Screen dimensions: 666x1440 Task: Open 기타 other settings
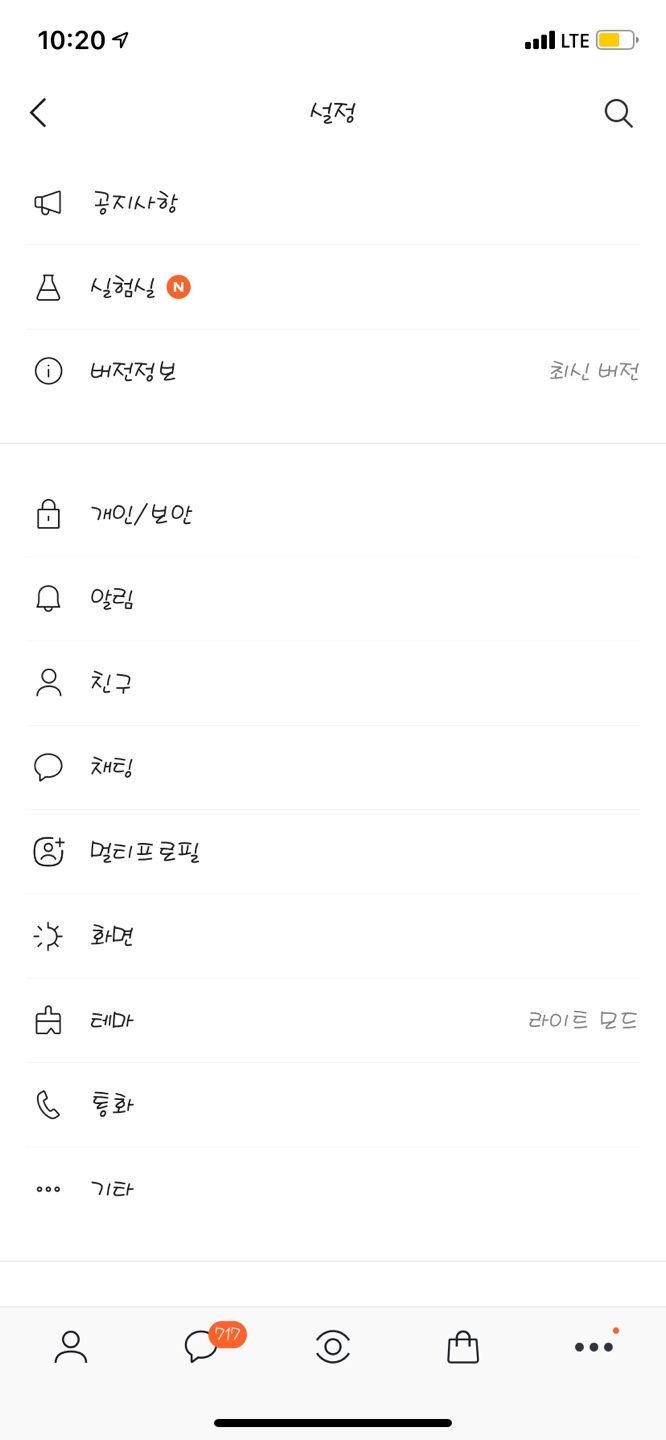click(112, 1189)
